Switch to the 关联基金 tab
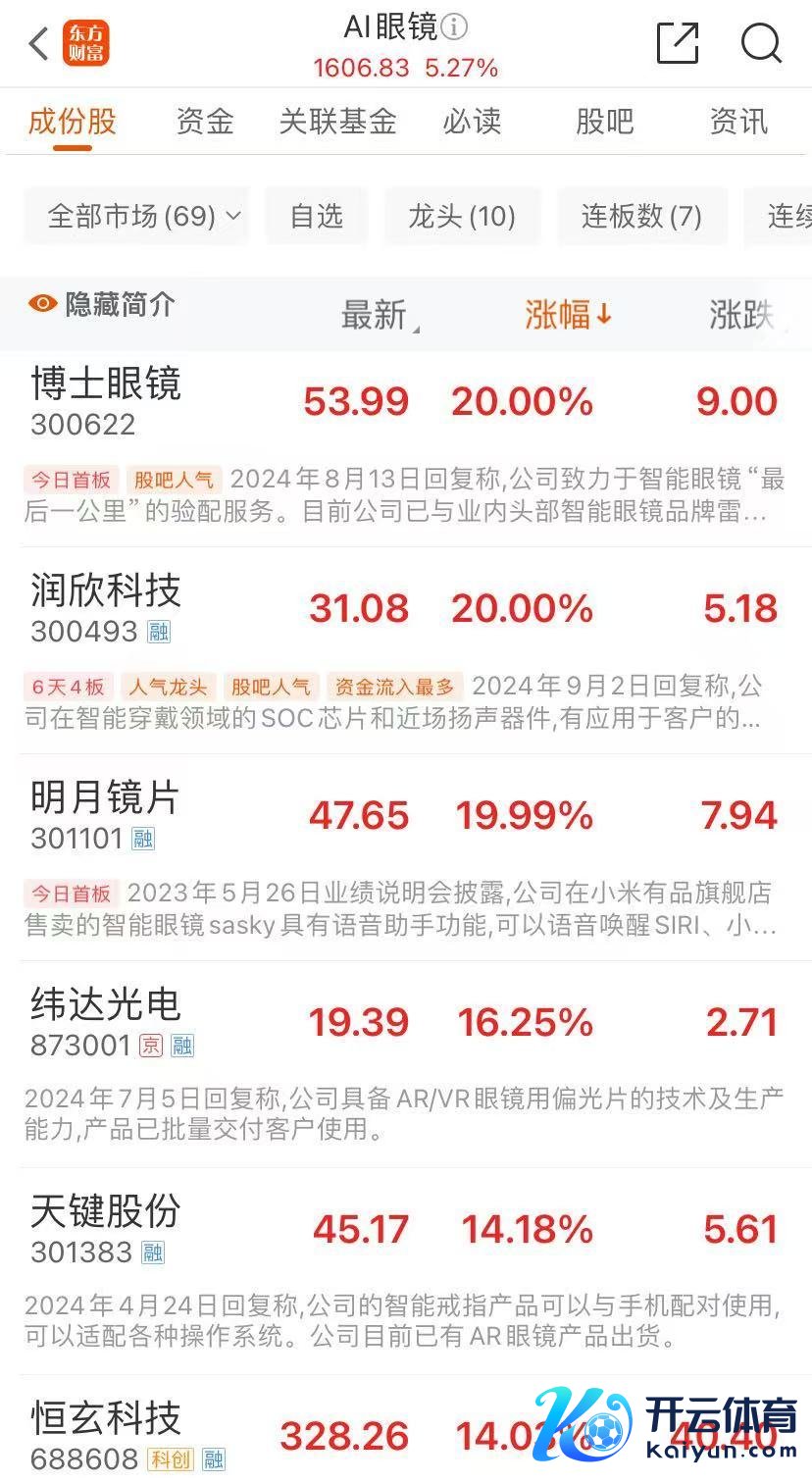812x1483 pixels. (337, 122)
